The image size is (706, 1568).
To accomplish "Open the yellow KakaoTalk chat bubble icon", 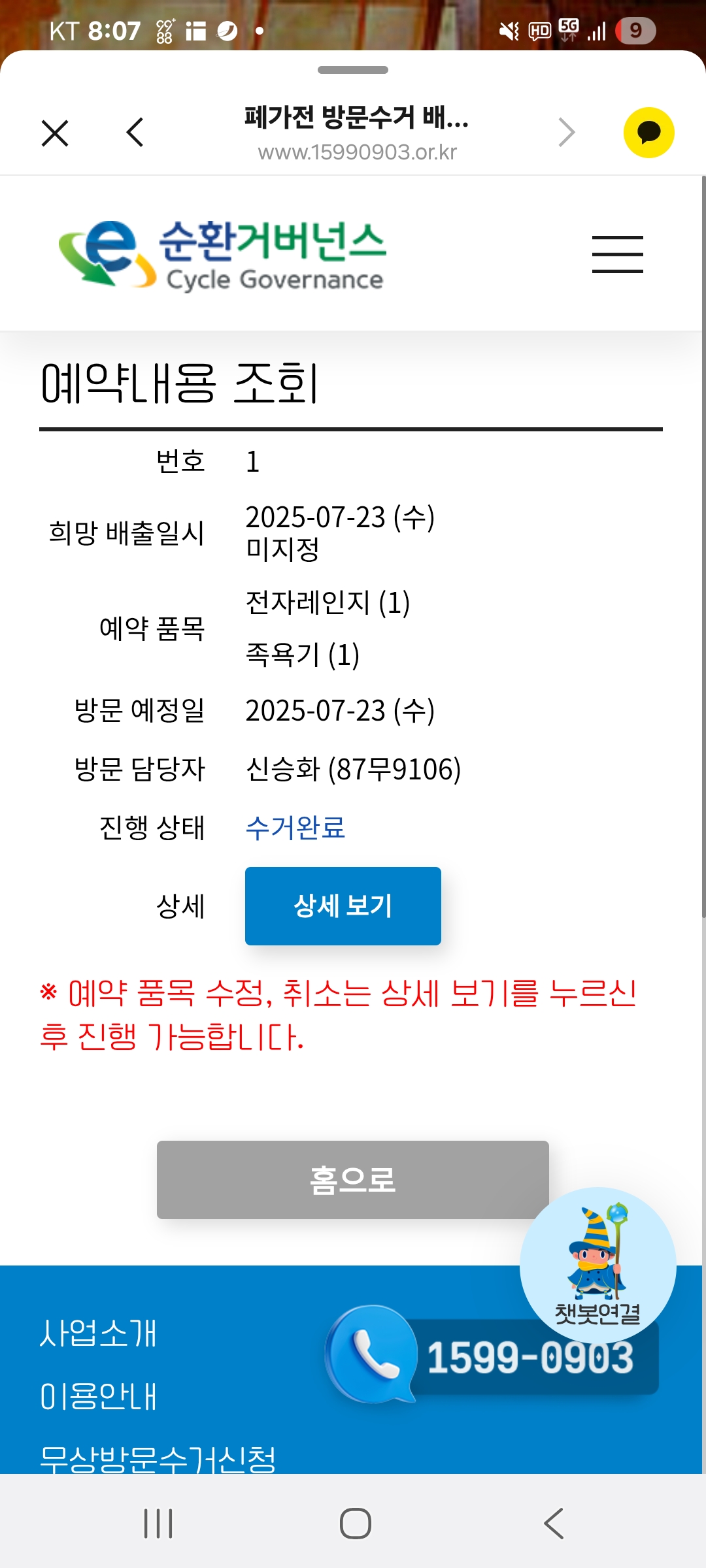I will pos(648,133).
